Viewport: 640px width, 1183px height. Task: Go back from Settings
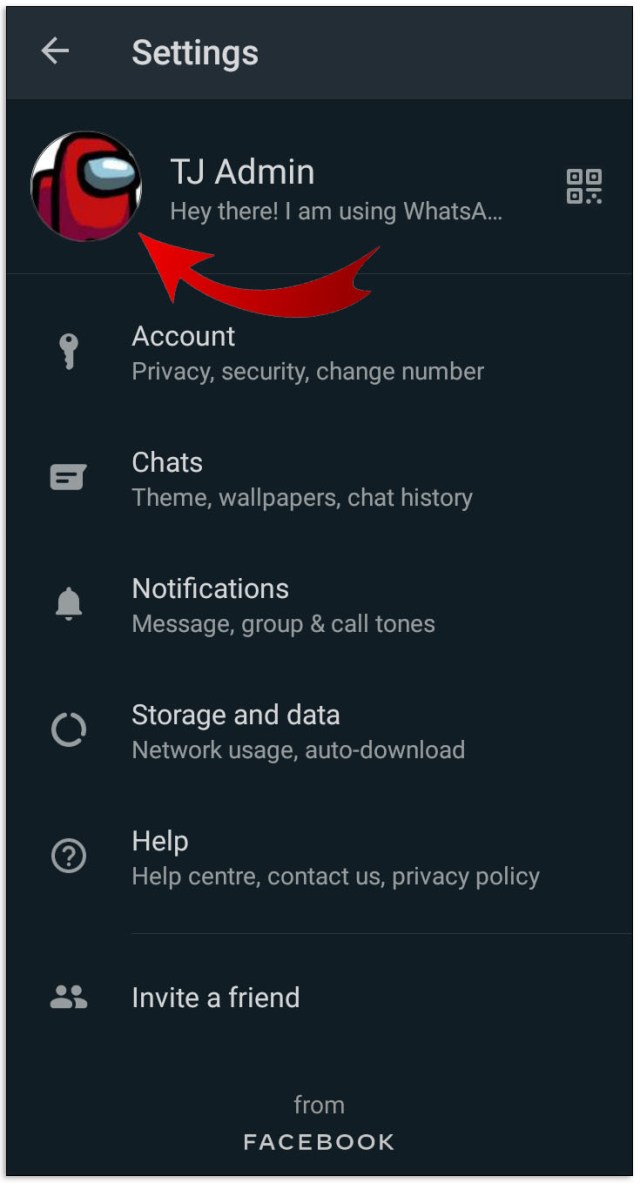[55, 52]
